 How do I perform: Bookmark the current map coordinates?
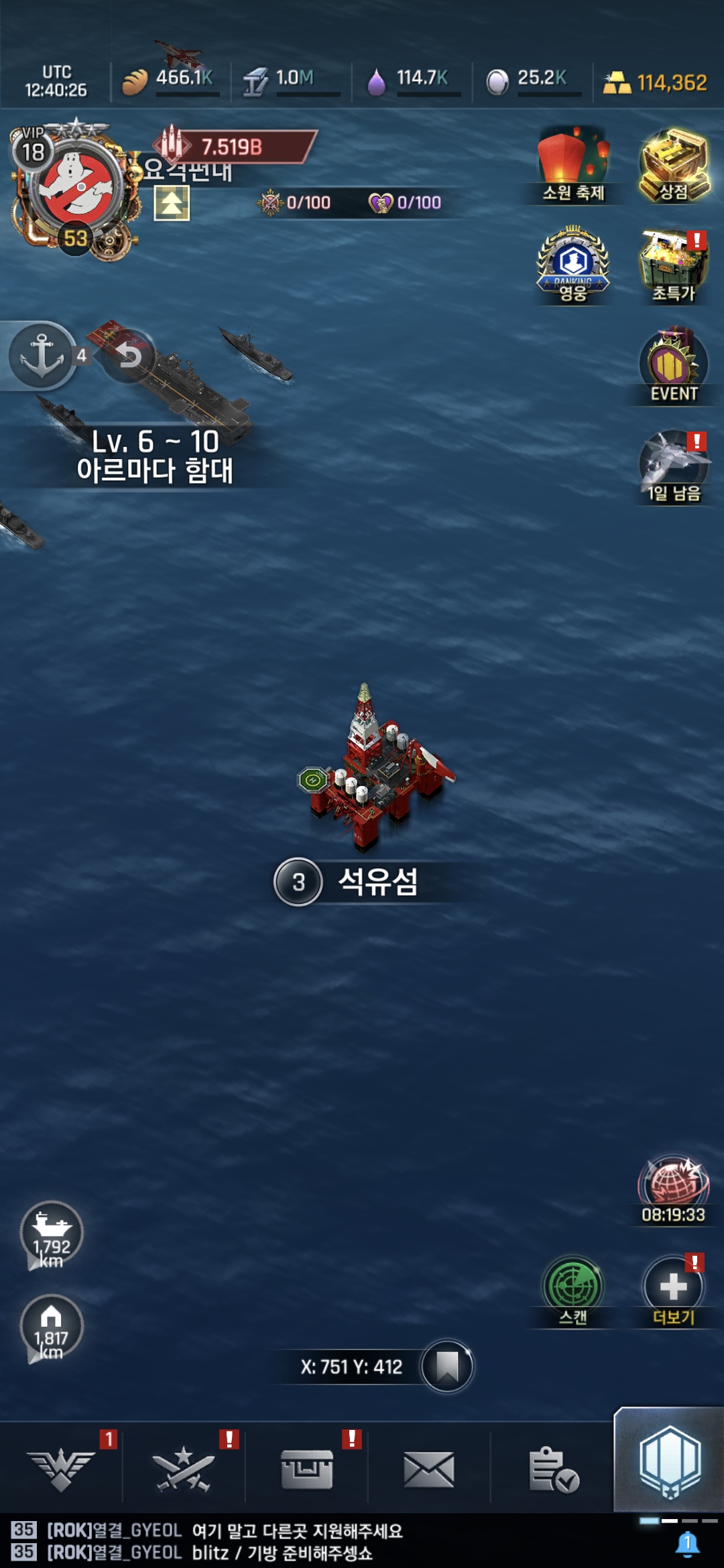447,1366
